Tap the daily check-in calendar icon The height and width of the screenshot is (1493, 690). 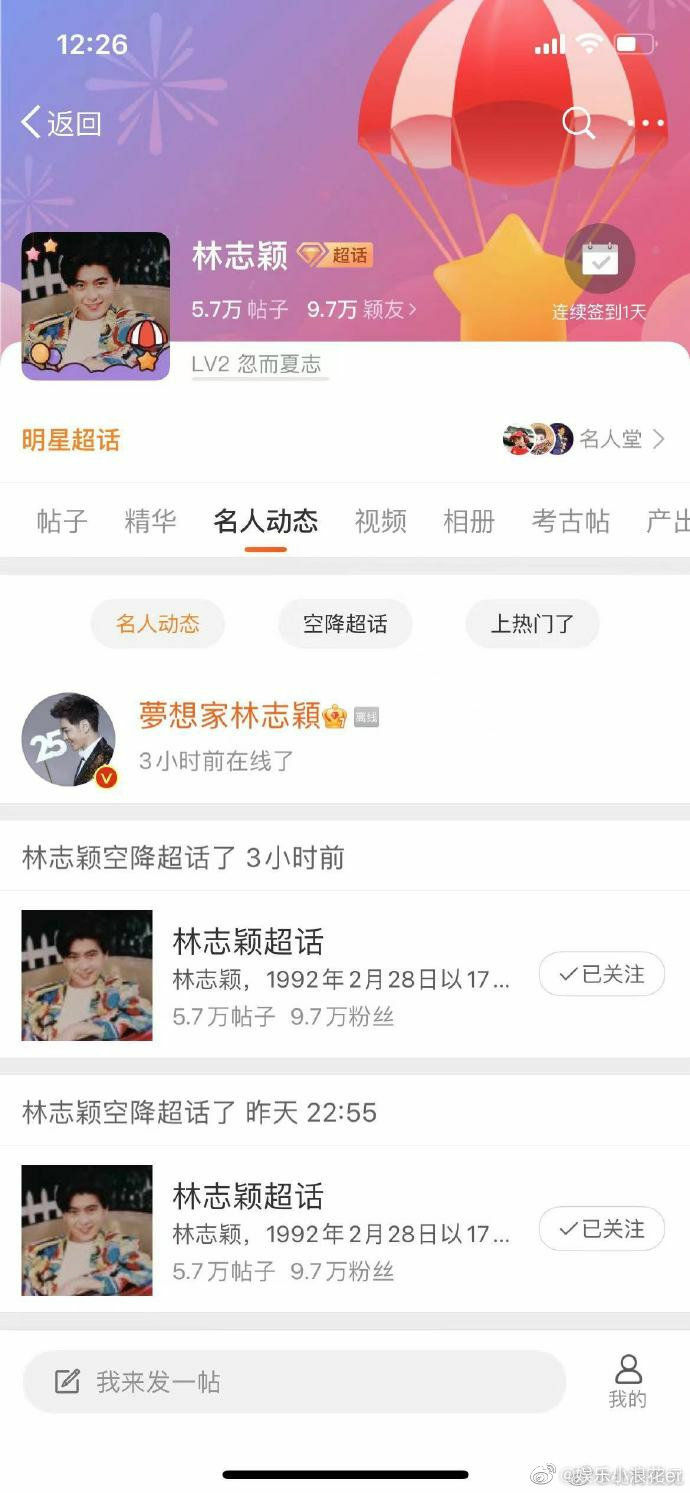tap(600, 258)
